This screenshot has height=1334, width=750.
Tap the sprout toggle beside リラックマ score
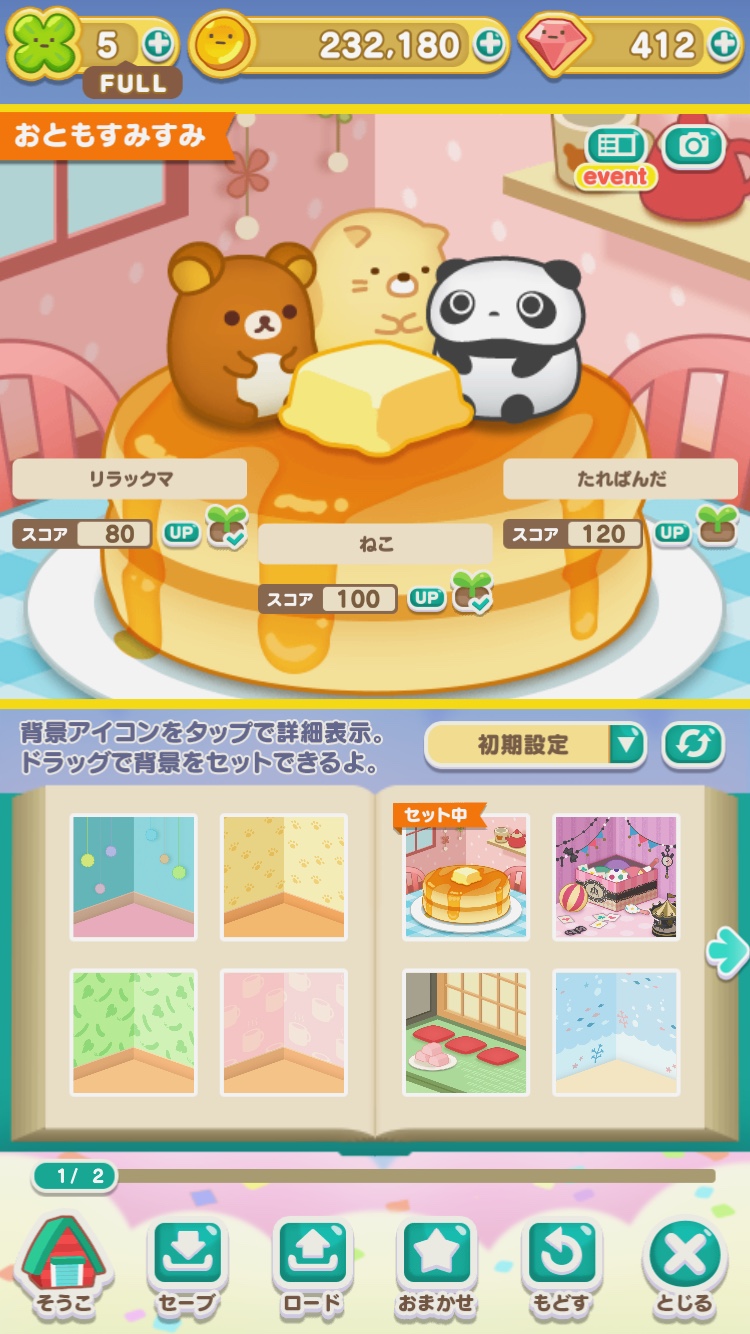(x=227, y=532)
